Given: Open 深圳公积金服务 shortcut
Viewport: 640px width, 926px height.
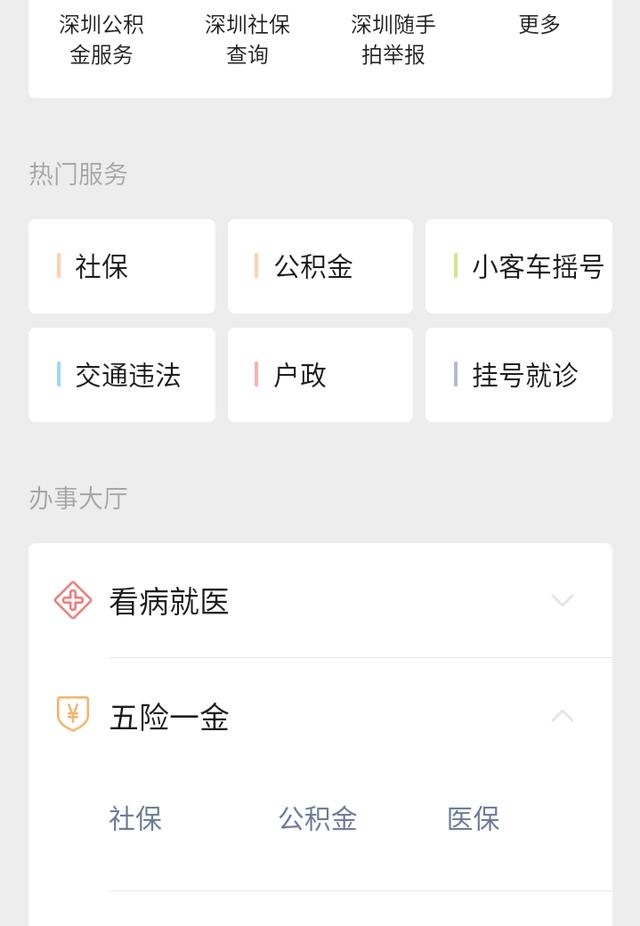Looking at the screenshot, I should (x=101, y=39).
